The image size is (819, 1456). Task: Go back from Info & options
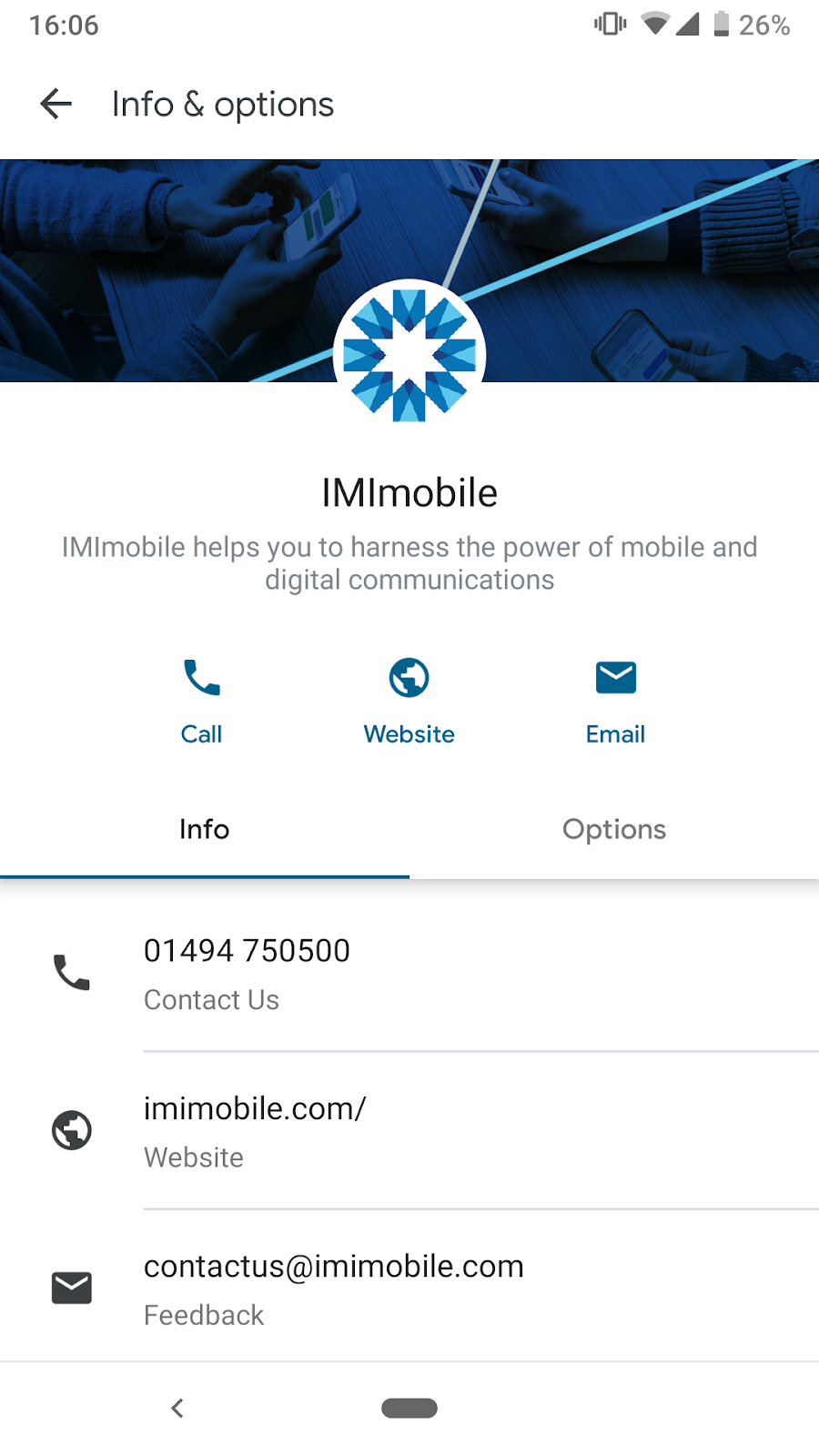[56, 104]
